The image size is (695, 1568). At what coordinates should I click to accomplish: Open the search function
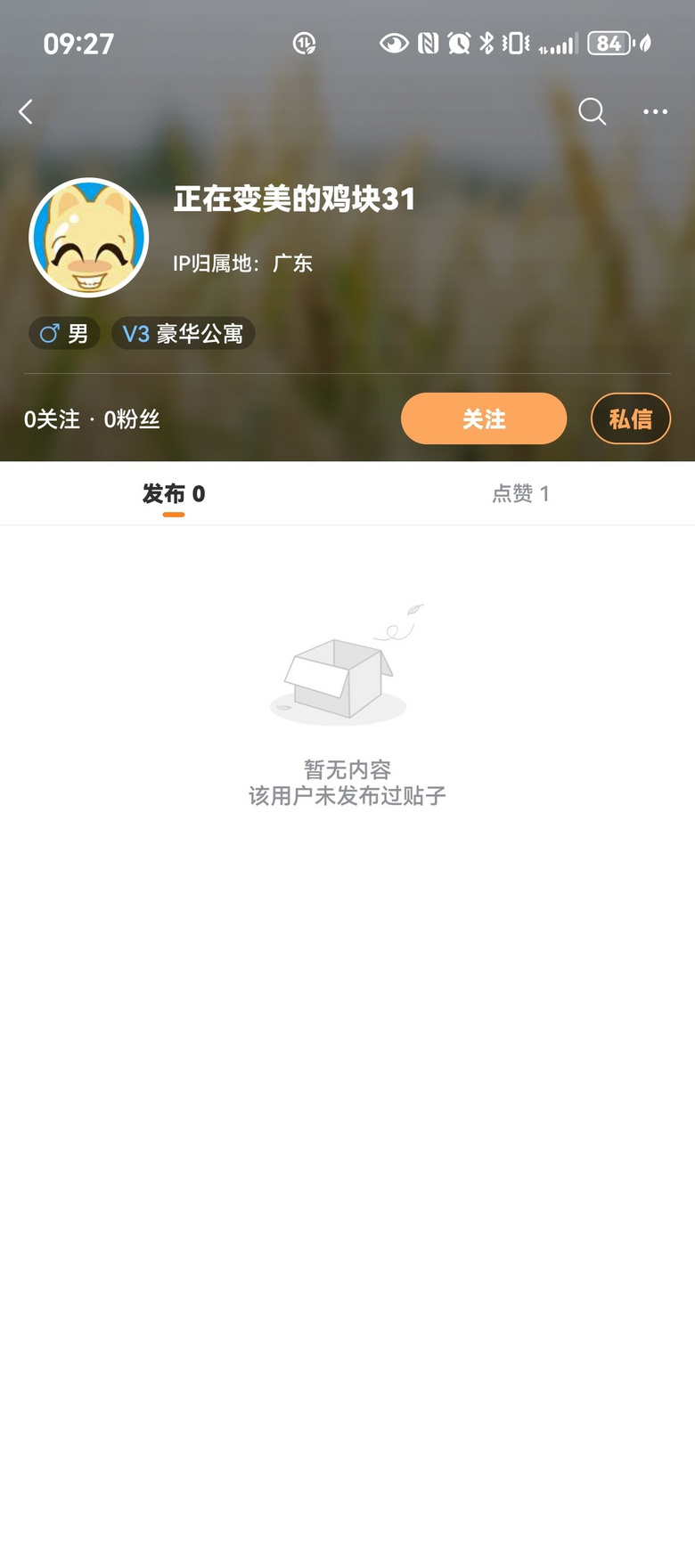tap(591, 111)
